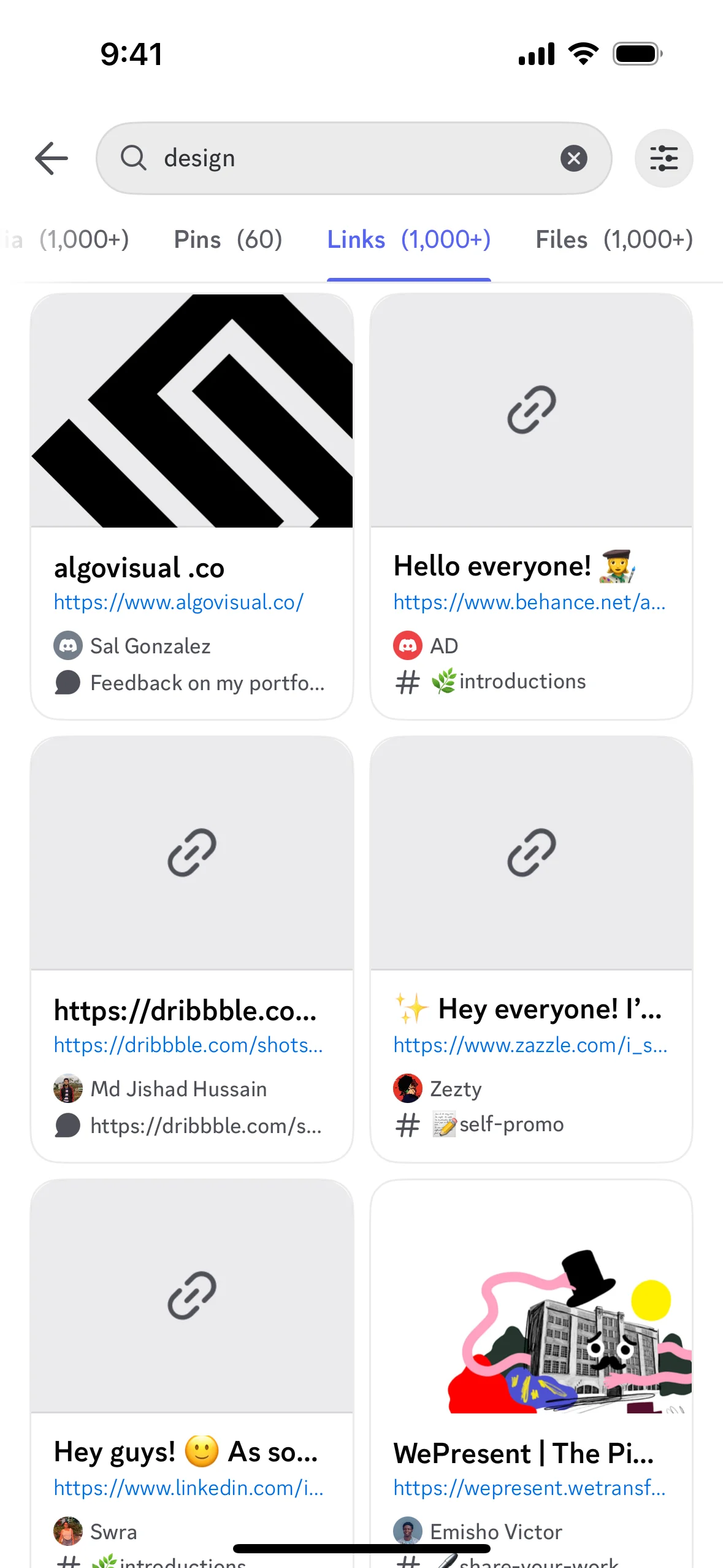
Task: Tap the magnifying glass search icon
Action: (x=133, y=158)
